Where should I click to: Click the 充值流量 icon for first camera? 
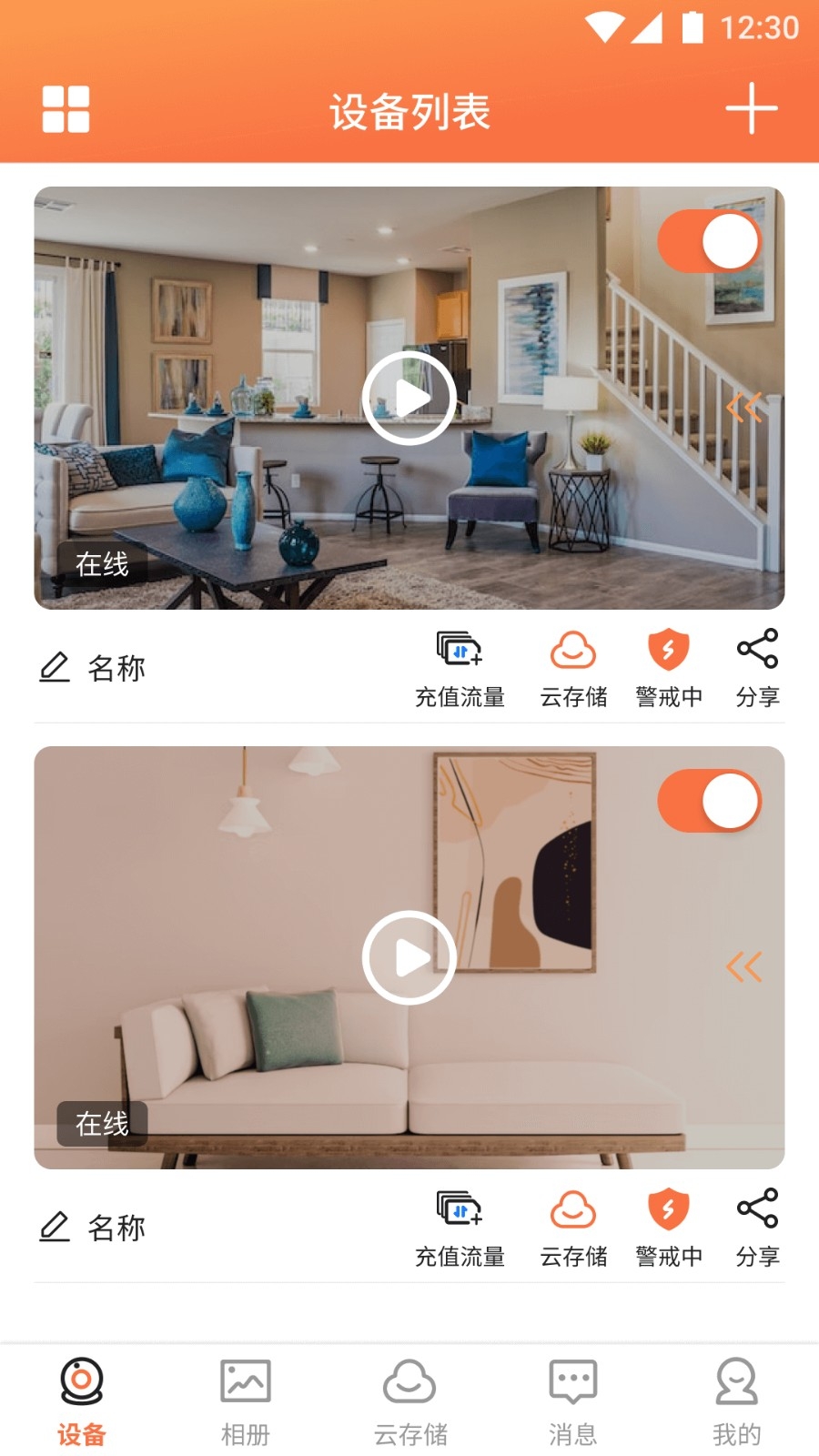459,666
